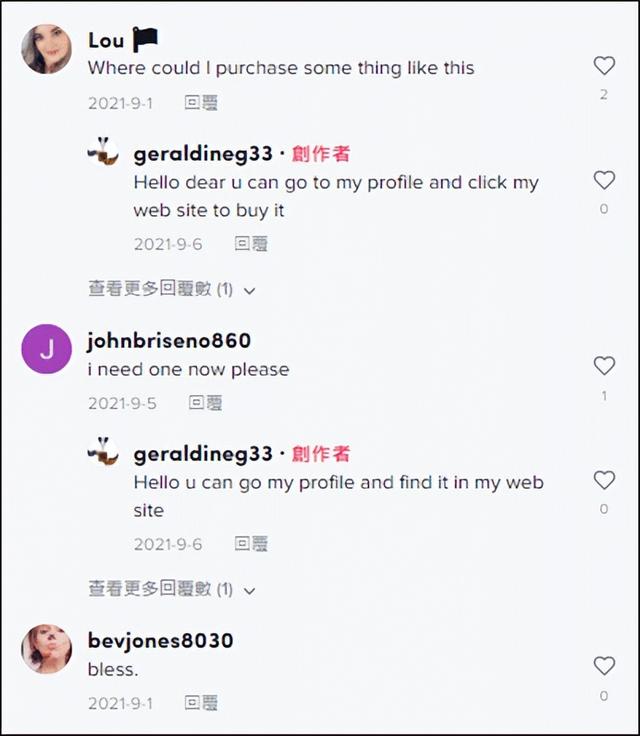Reply to Lou's comment
This screenshot has height=736, width=640.
[201, 103]
